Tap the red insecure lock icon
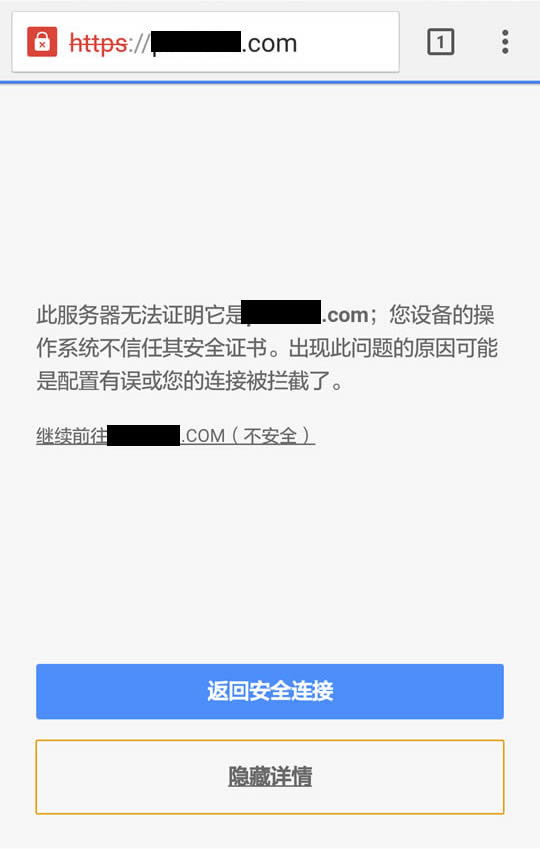540x849 pixels. (42, 42)
